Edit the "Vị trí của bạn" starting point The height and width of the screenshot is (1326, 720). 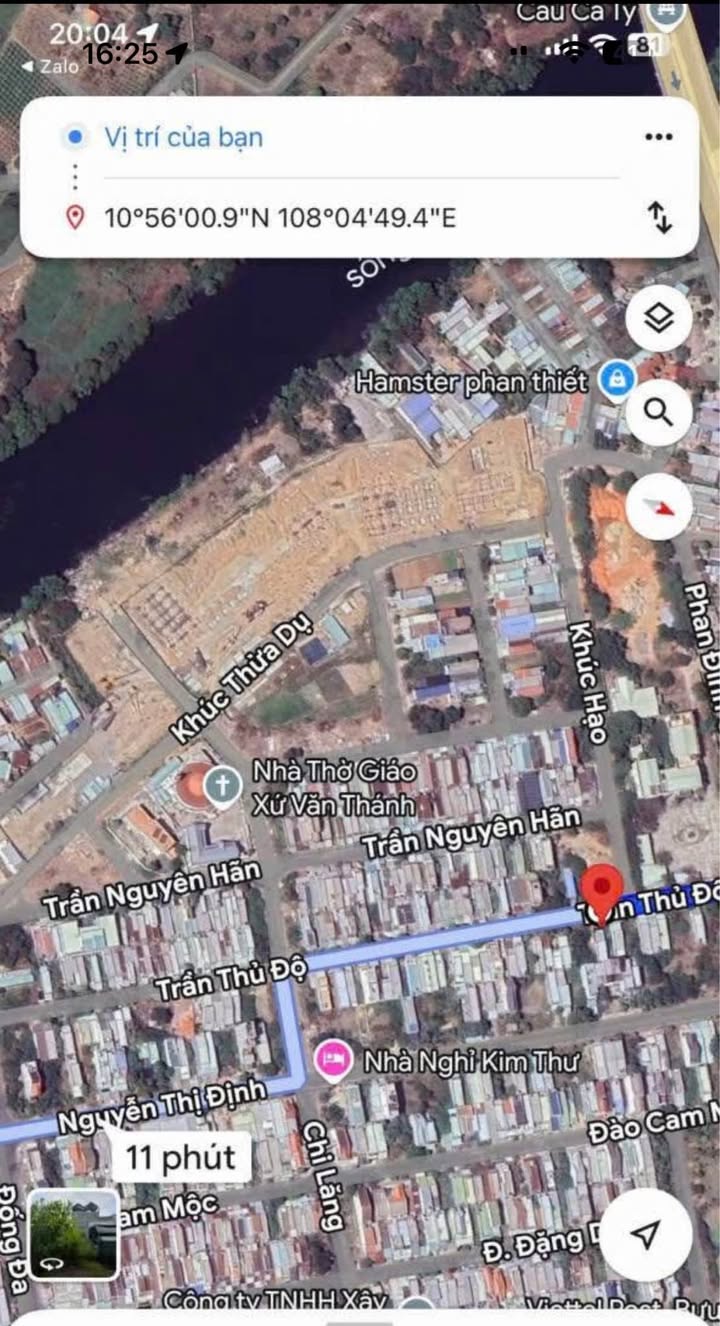coord(184,137)
